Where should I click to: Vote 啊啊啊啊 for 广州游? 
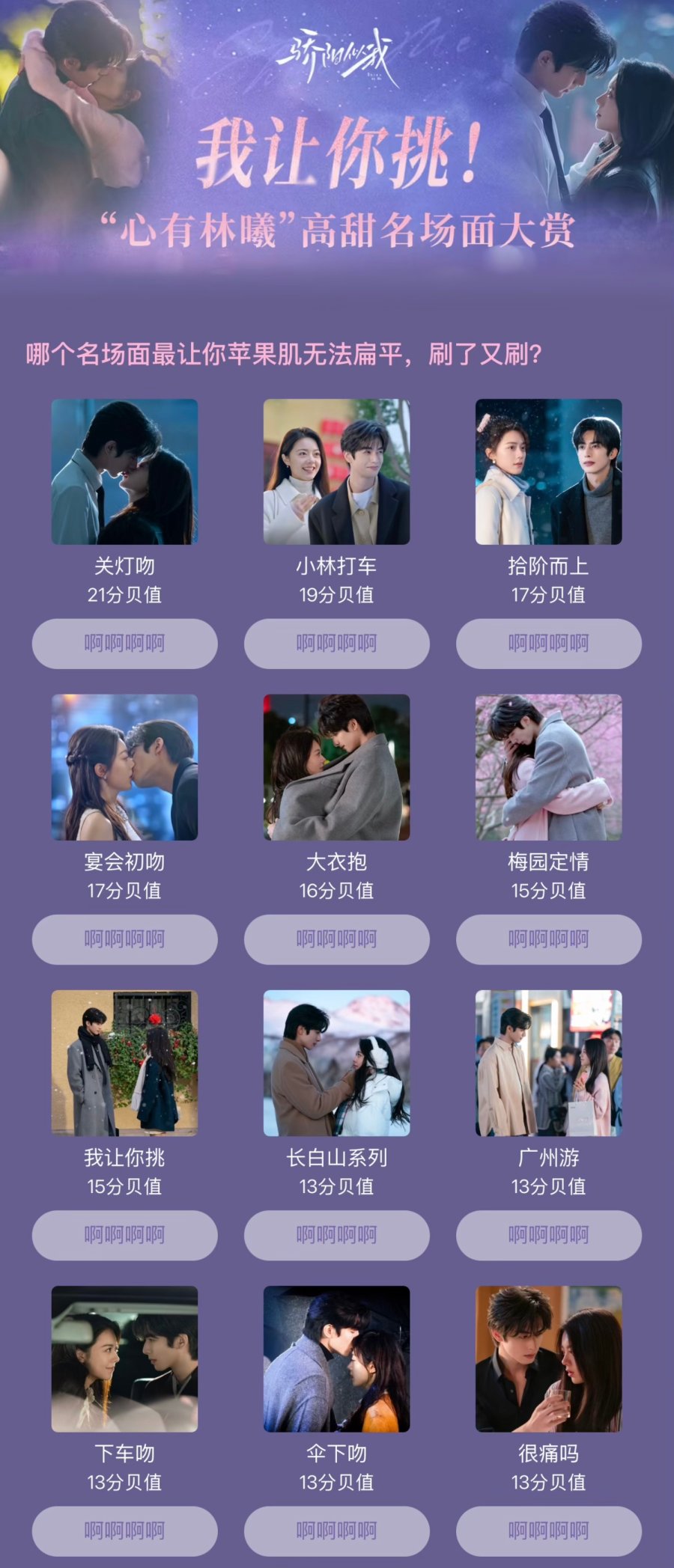(x=548, y=1234)
